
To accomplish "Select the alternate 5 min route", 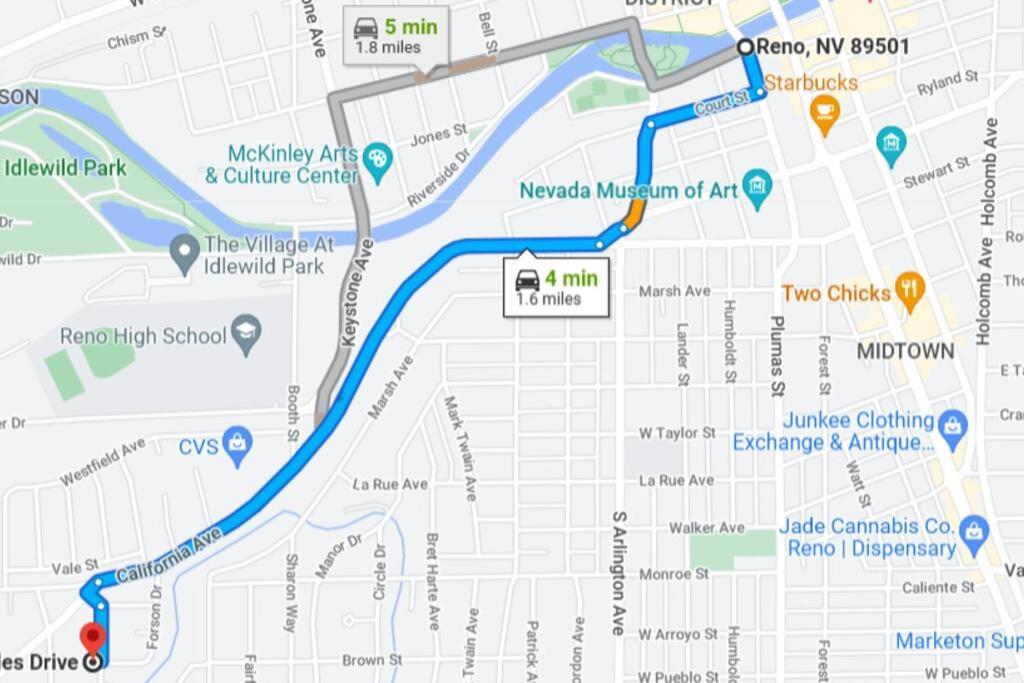I will (x=396, y=35).
